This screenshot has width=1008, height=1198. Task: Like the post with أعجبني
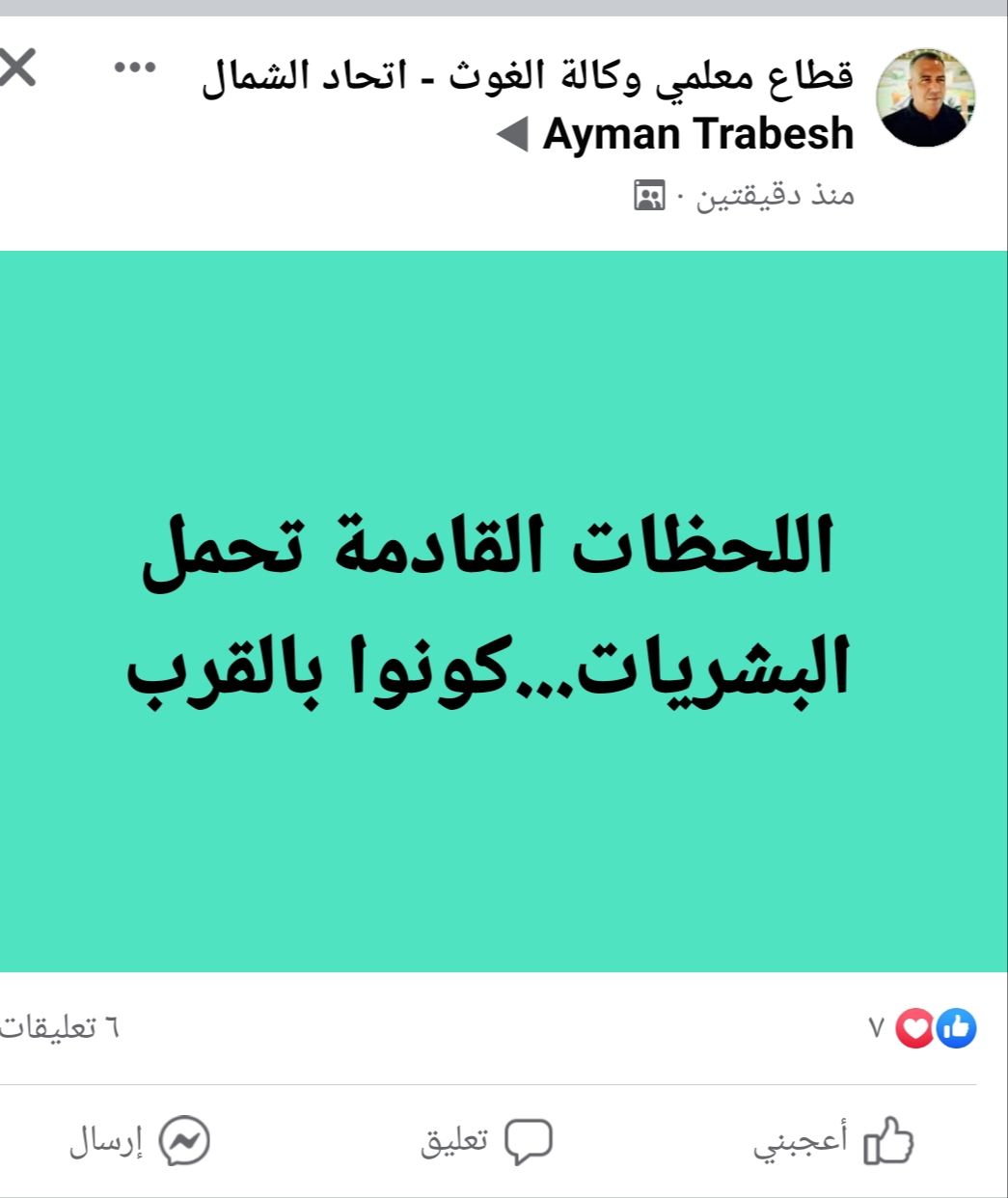tap(834, 1142)
